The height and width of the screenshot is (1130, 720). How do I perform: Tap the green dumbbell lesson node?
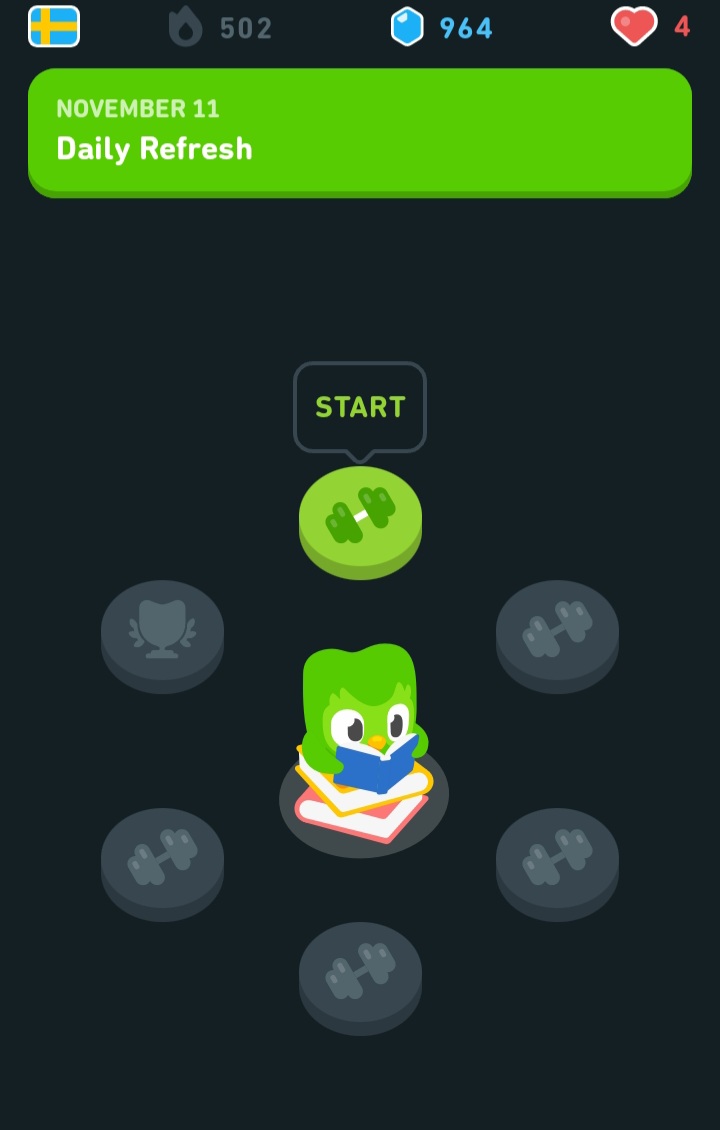360,518
